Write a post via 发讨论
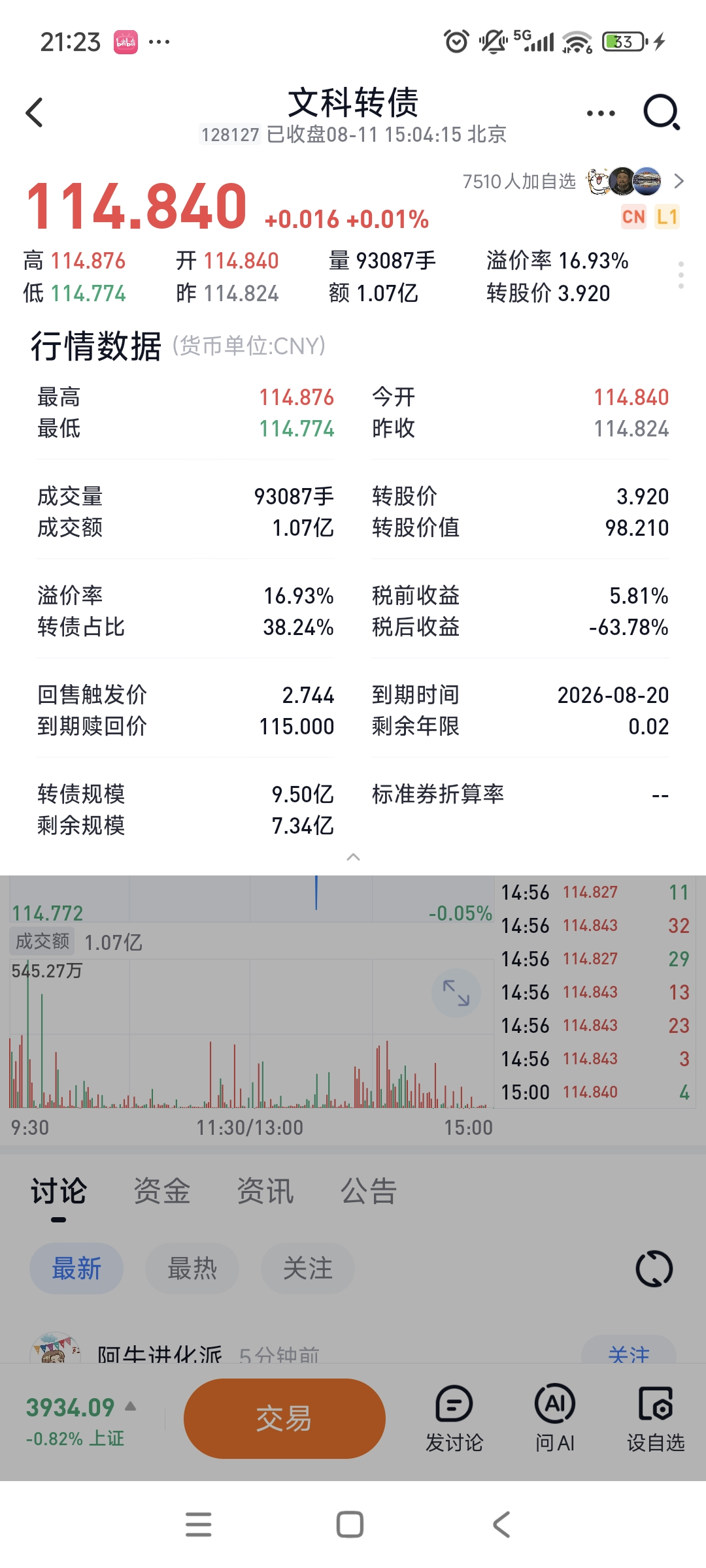Viewport: 706px width, 1568px height. 454,1418
